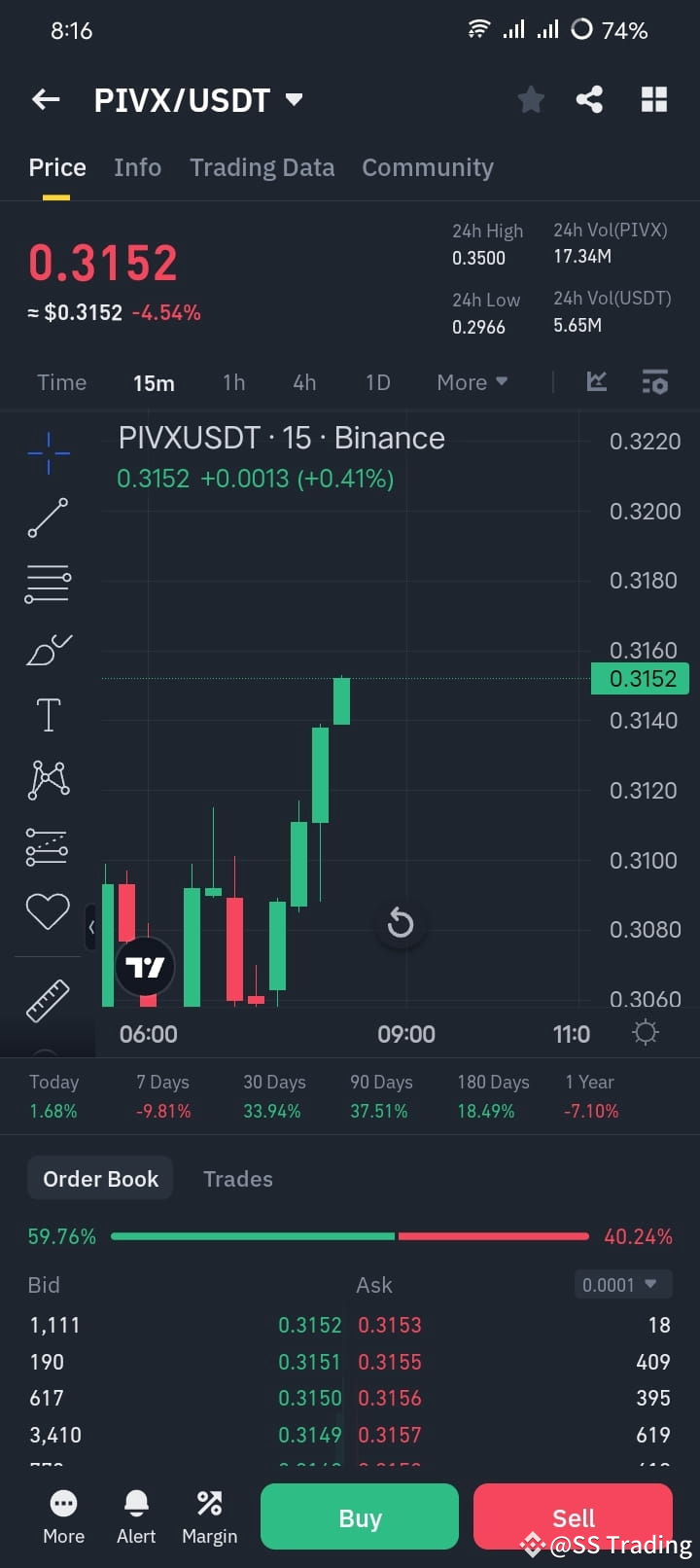This screenshot has height=1568, width=700.
Task: Open the XABCD pattern drawing tool
Action: 48,778
